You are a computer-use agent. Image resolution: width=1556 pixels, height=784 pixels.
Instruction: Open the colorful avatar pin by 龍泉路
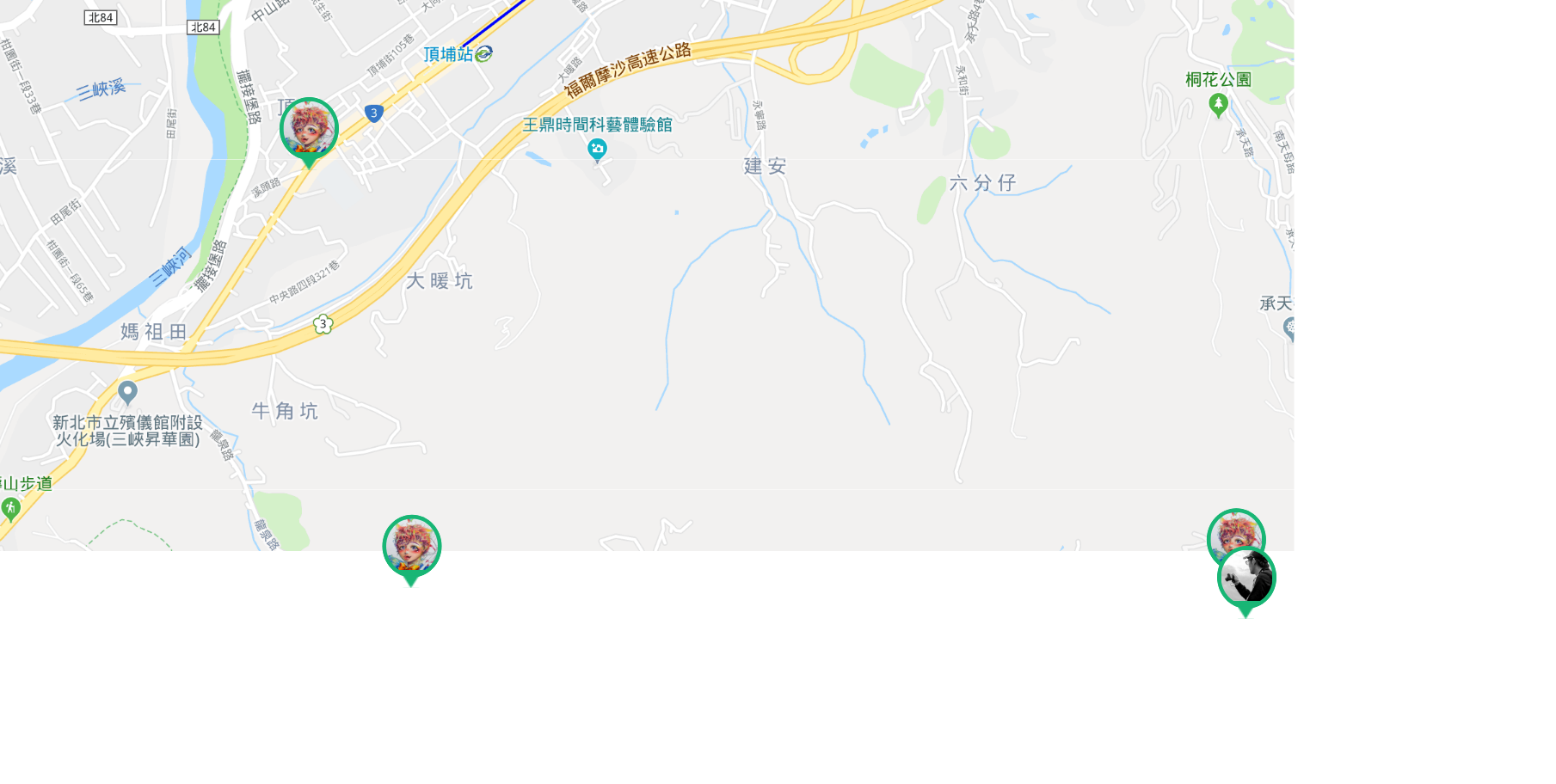click(x=411, y=546)
